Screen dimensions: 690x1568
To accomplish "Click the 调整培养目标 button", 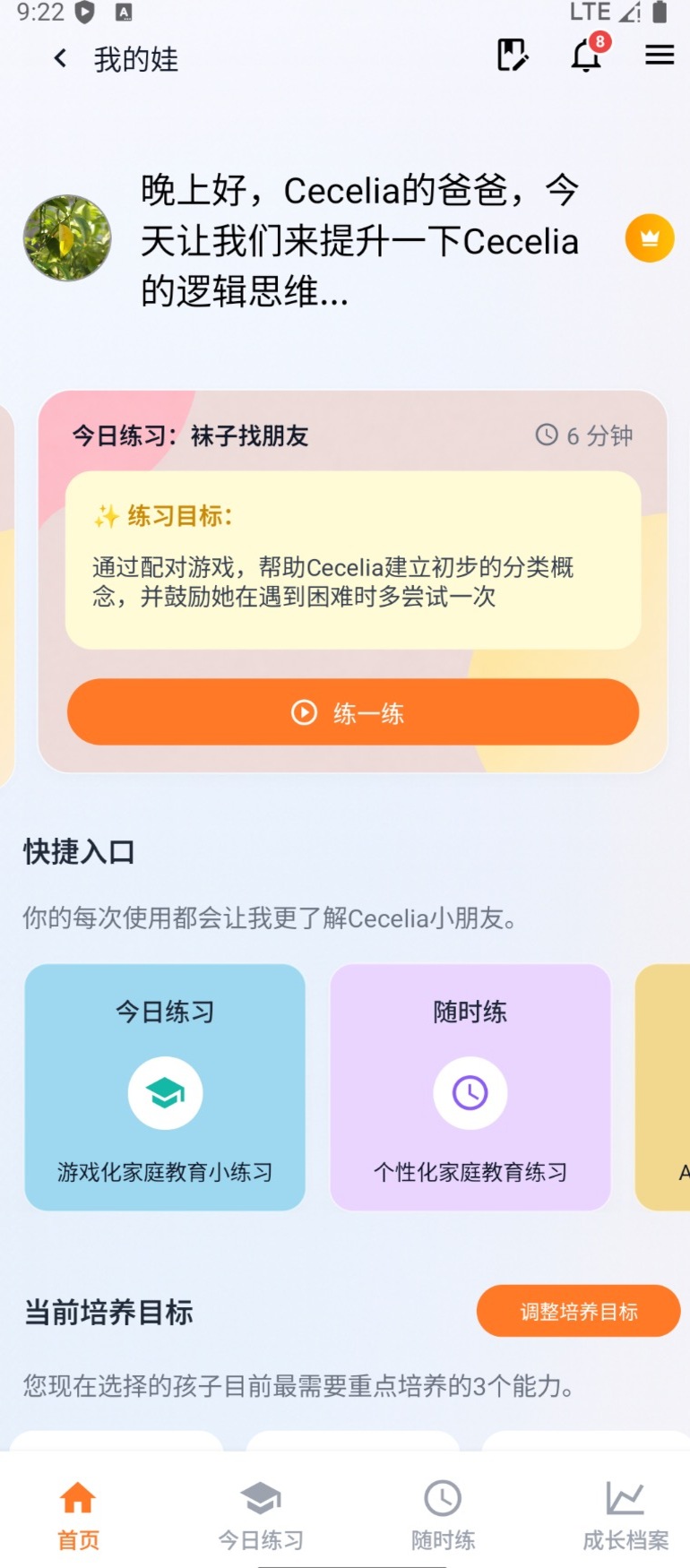I will pos(577,1311).
